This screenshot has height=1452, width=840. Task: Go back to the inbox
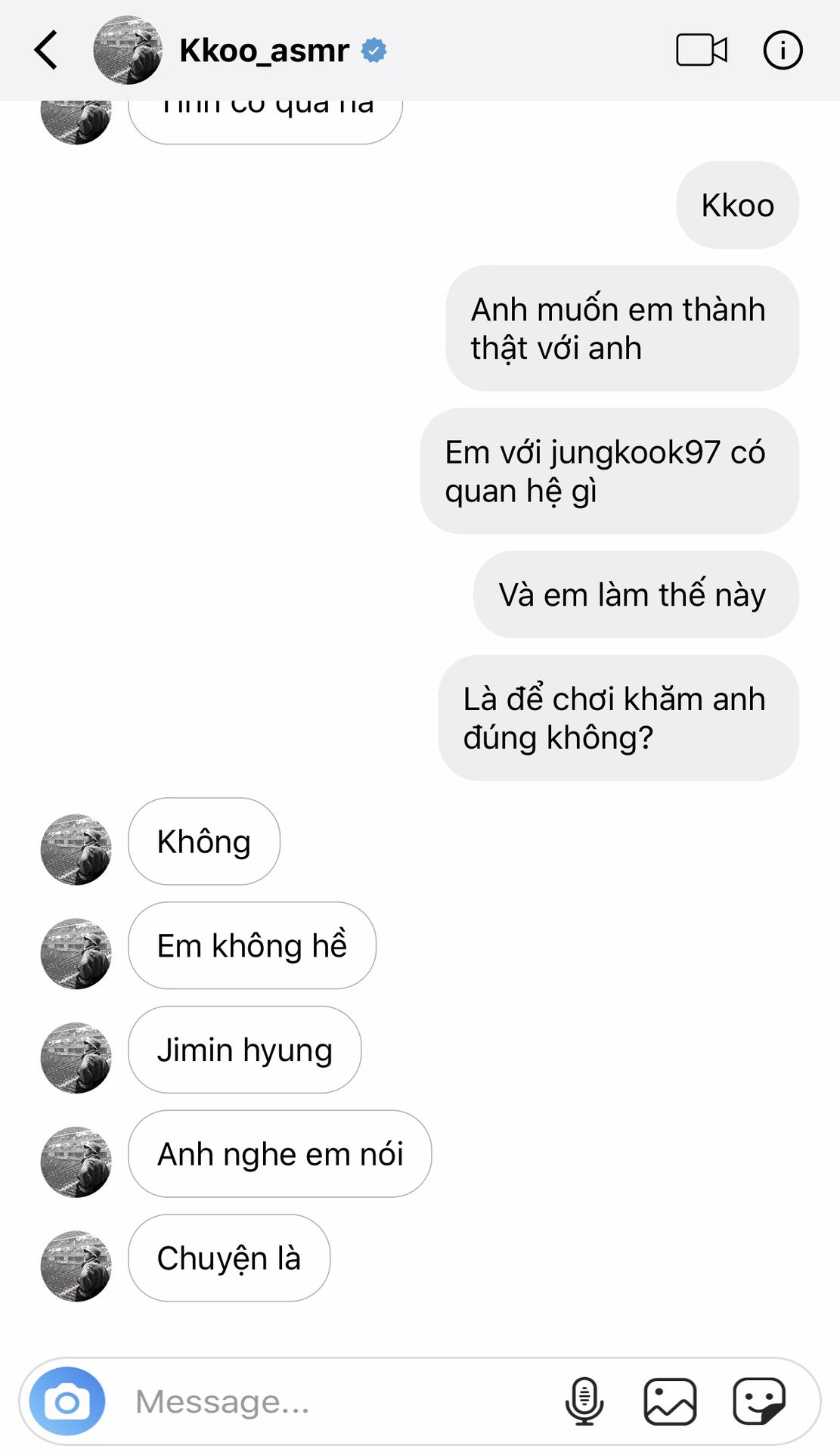(47, 51)
